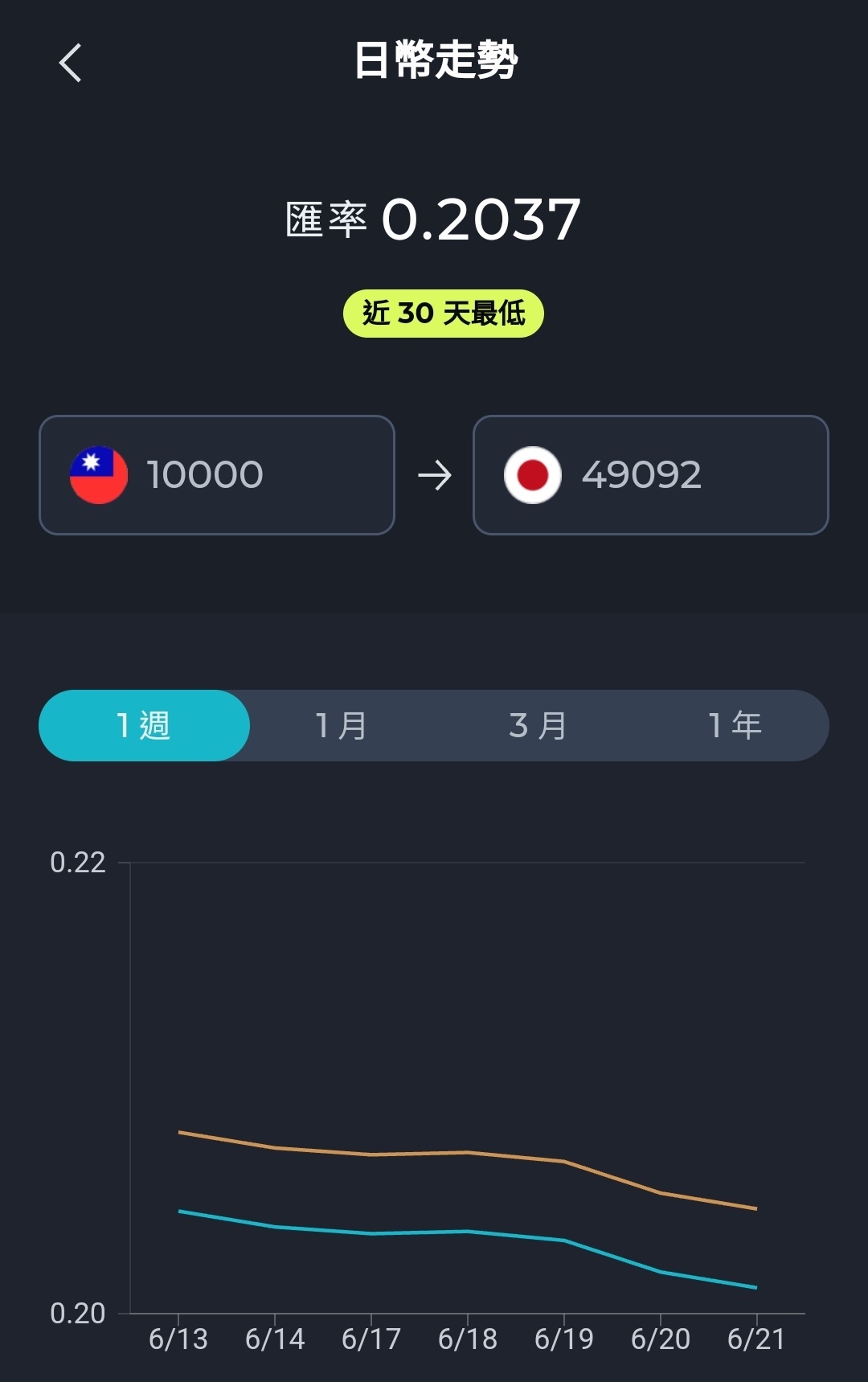Switch to the 1 月 time range

[x=342, y=725]
